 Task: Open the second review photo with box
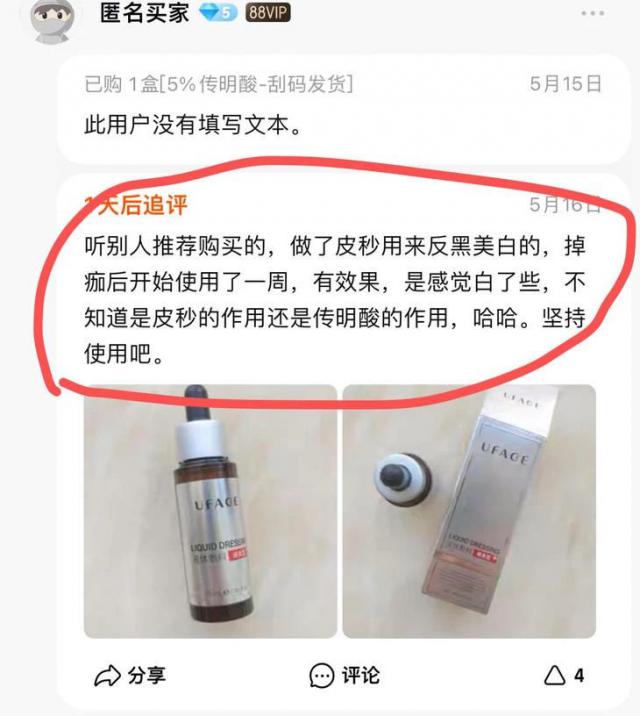tap(468, 512)
